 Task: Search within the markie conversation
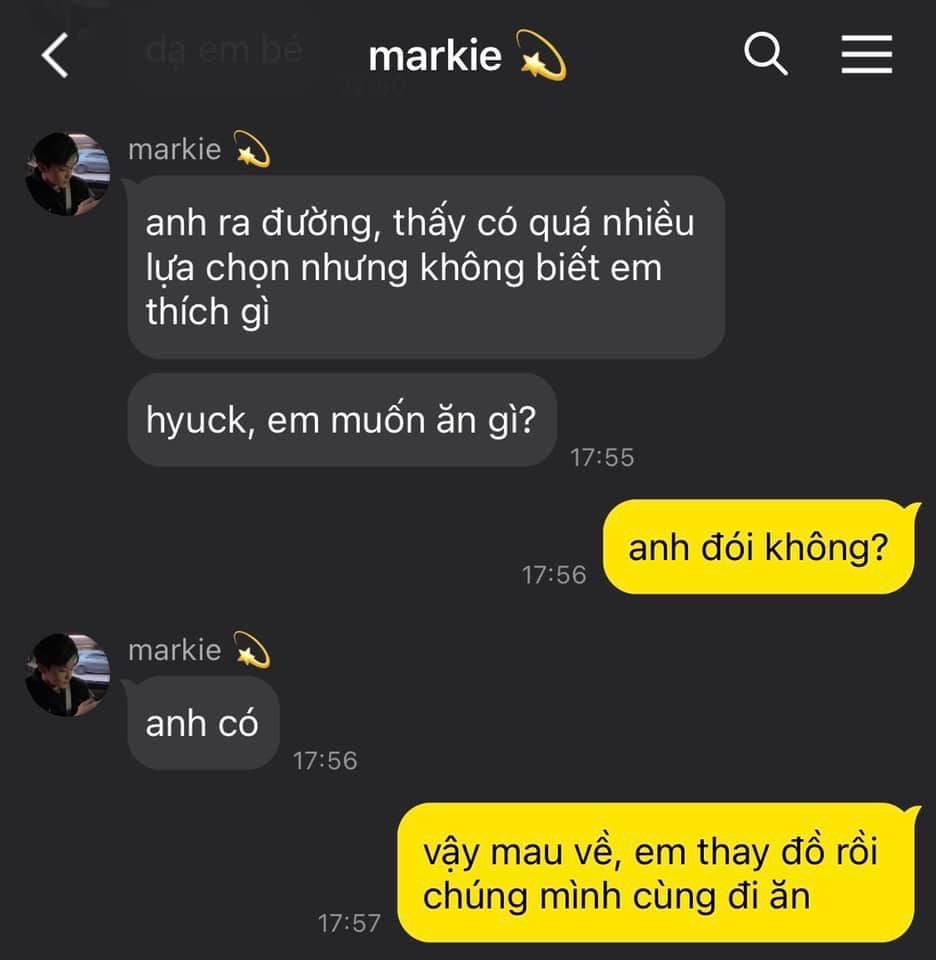(765, 54)
